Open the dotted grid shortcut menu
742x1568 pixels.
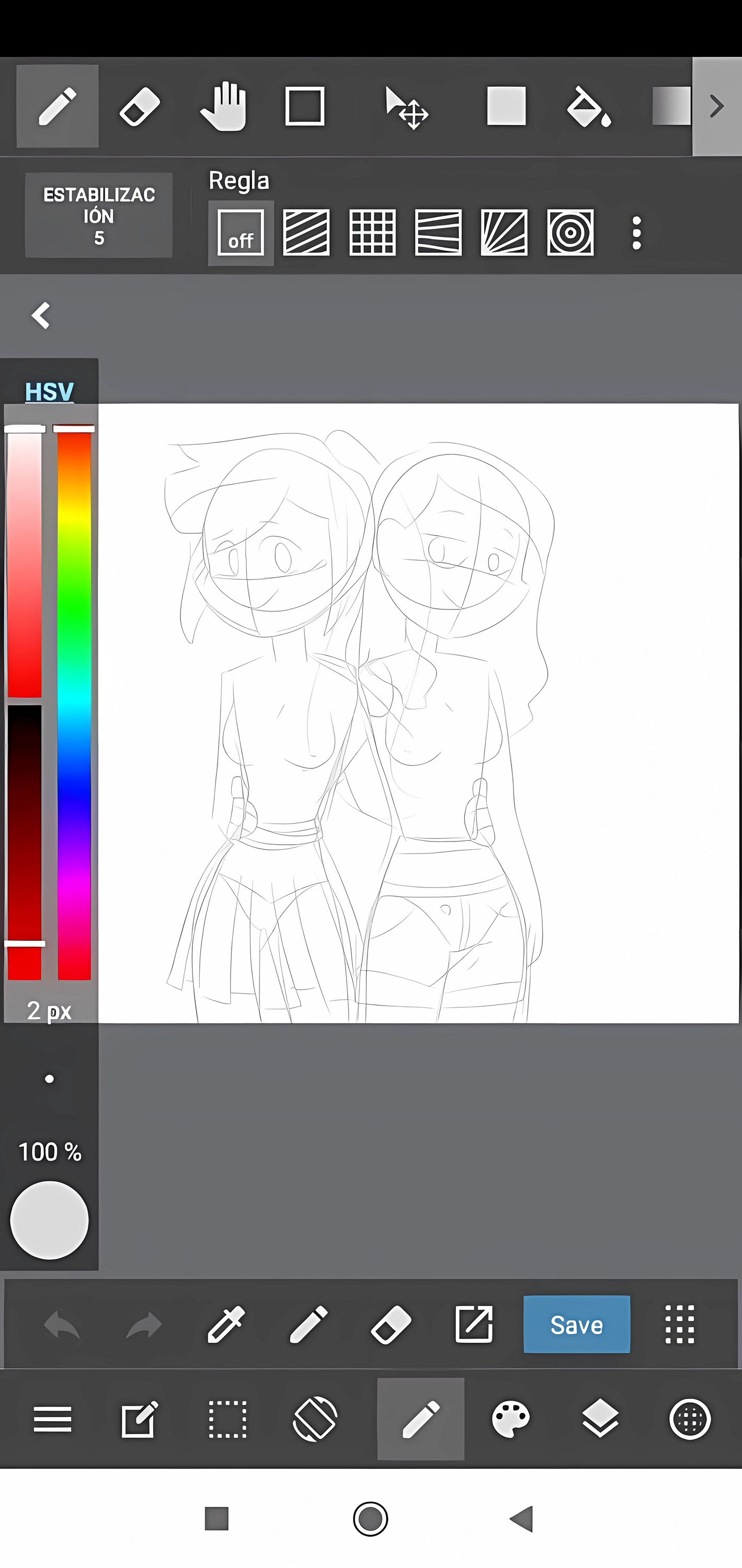[679, 1324]
